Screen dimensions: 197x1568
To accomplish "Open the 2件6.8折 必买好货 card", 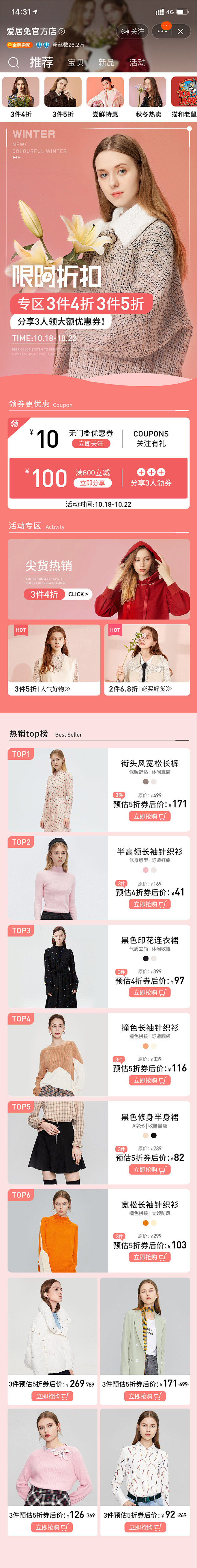I will click(x=147, y=660).
